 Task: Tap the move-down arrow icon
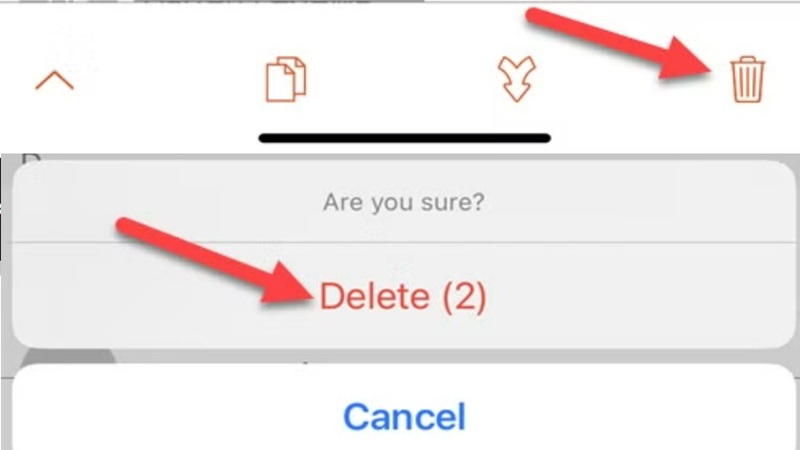point(517,80)
